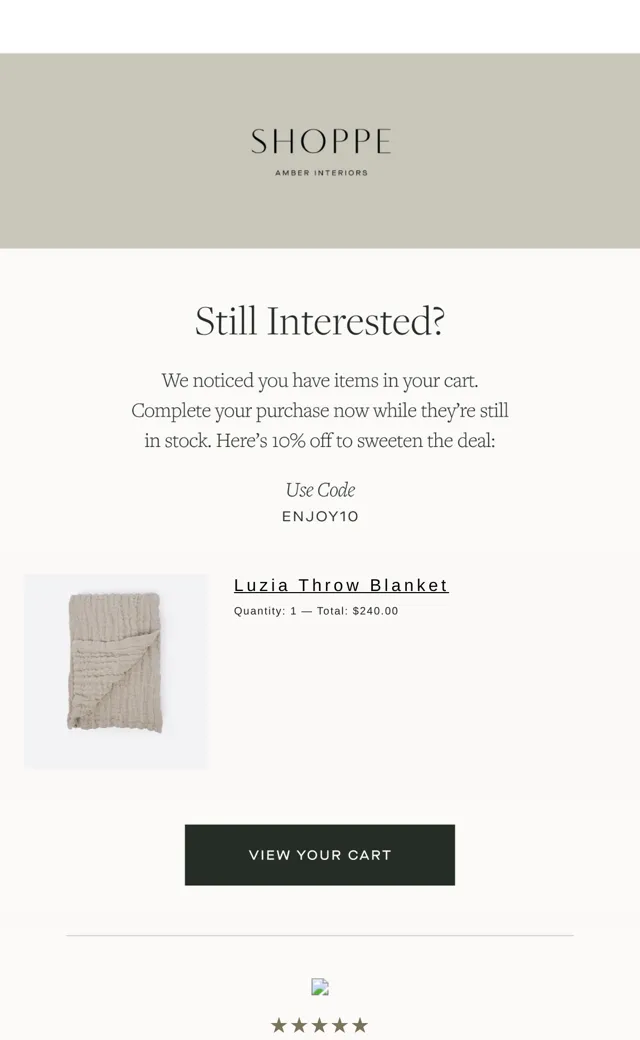Tap the View Your Cart button
The image size is (640, 1040).
pos(320,854)
